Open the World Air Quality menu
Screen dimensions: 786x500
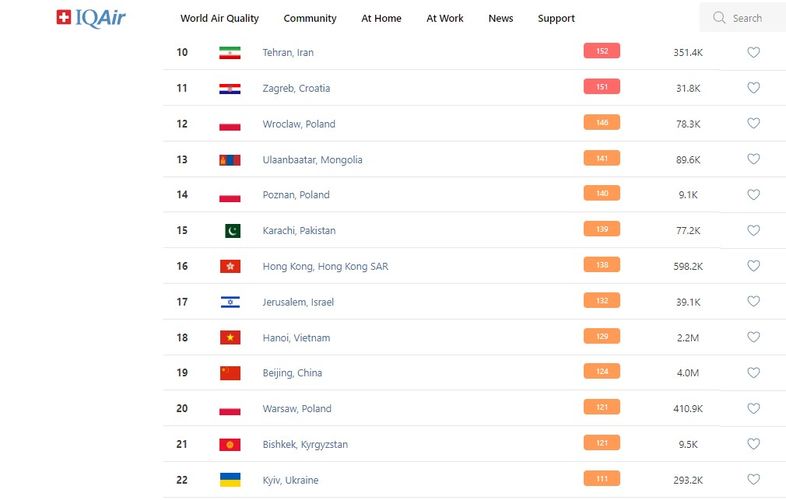(219, 18)
